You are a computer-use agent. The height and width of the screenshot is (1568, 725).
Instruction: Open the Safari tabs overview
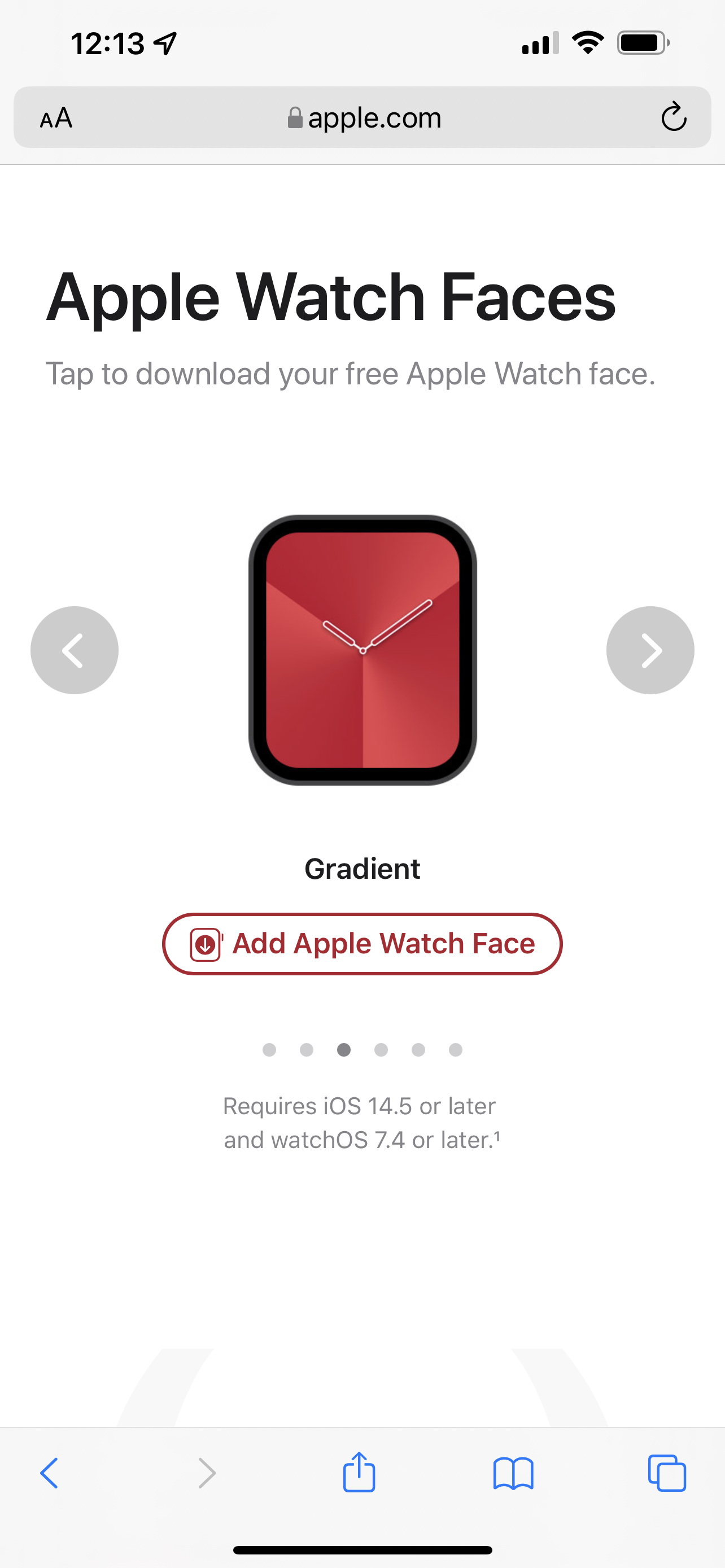pos(667,1473)
